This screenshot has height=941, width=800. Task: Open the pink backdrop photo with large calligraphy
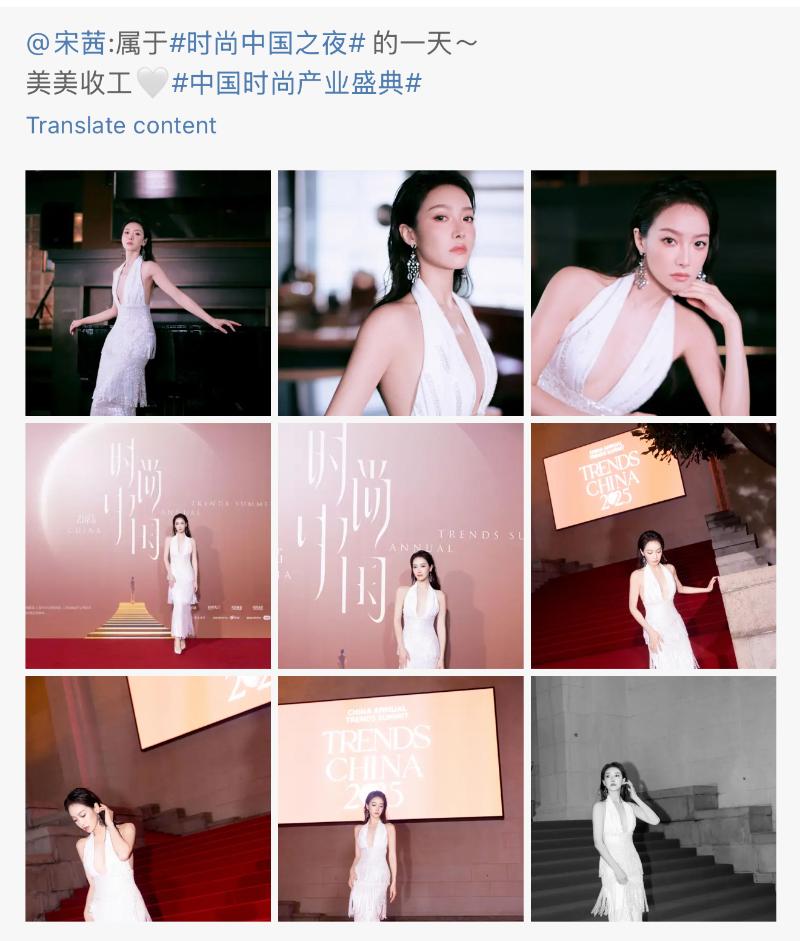[x=400, y=546]
